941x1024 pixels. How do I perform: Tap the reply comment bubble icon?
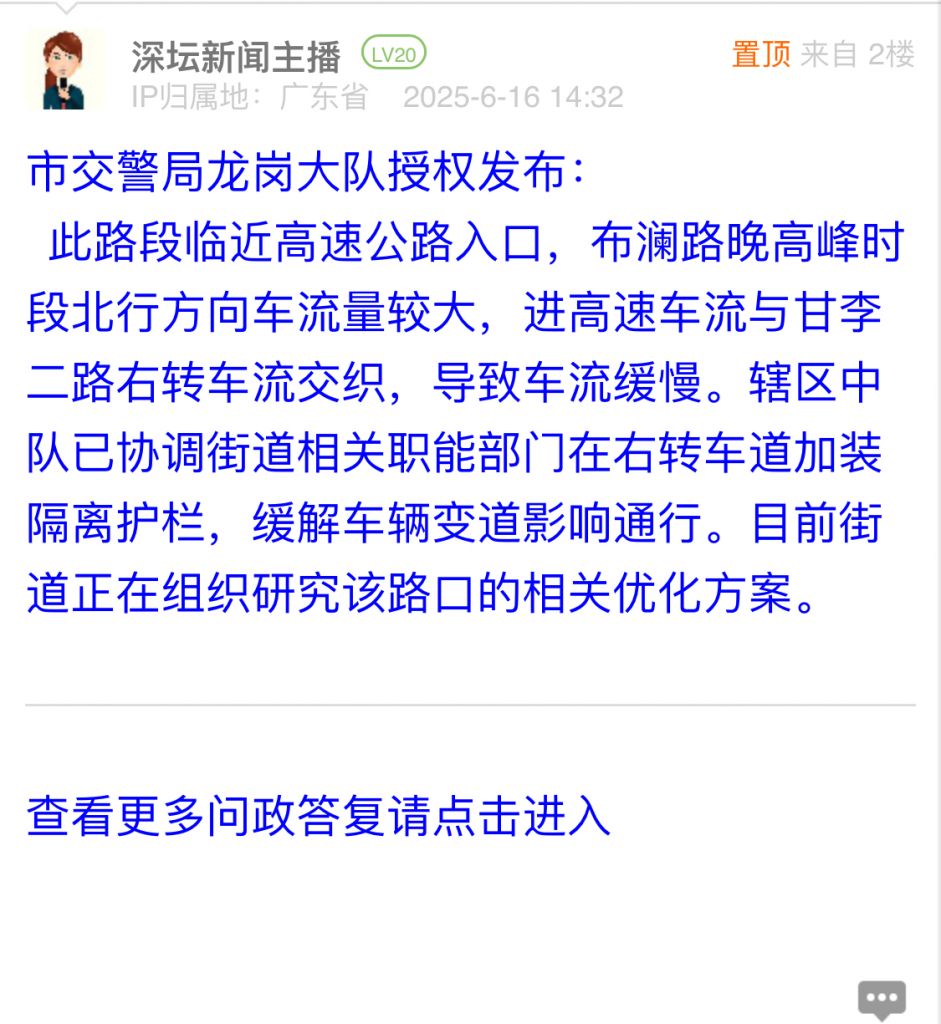[x=882, y=998]
